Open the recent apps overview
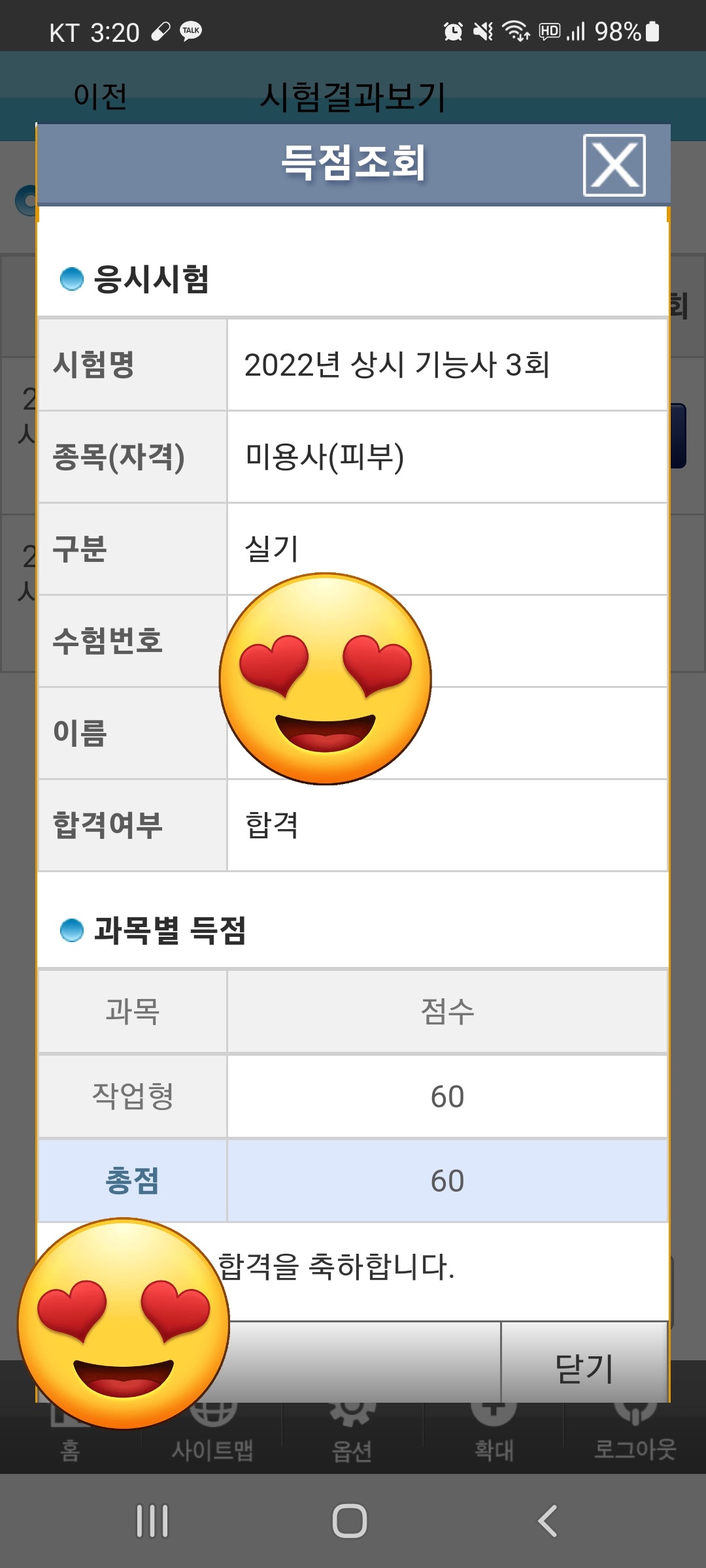This screenshot has height=1568, width=706. (x=152, y=1521)
